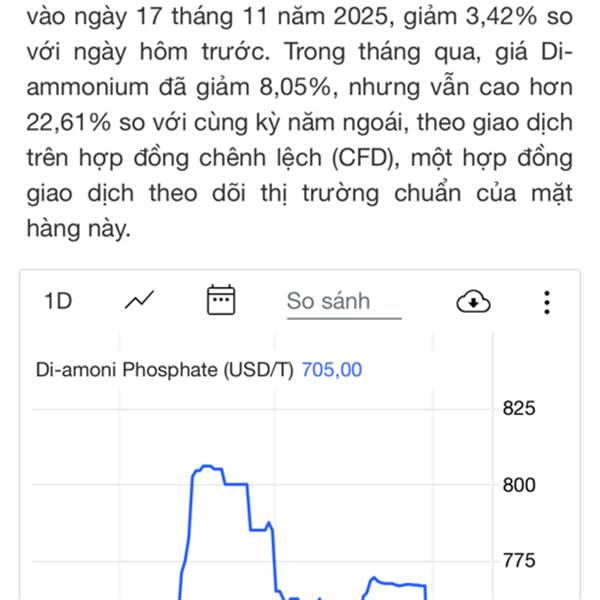Screen dimensions: 600x600
Task: Open the chart's three-dot overflow menu
Action: pos(546,301)
